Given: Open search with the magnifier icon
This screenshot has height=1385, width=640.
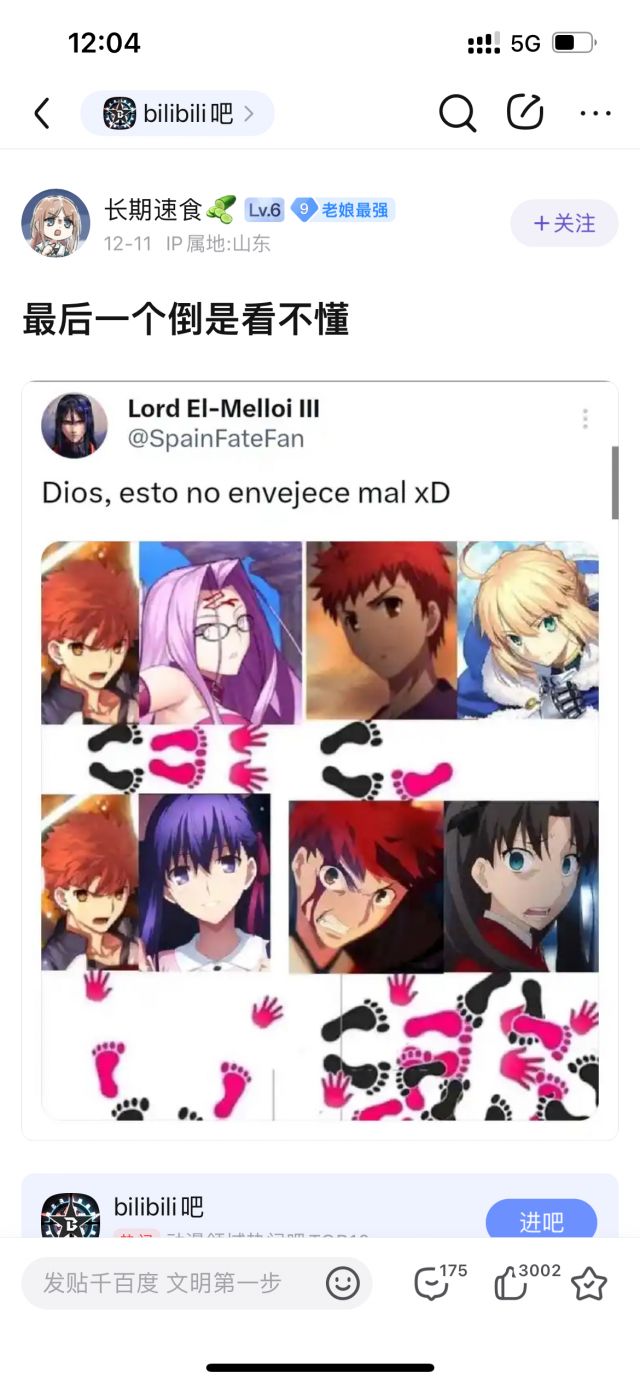Looking at the screenshot, I should (x=457, y=114).
